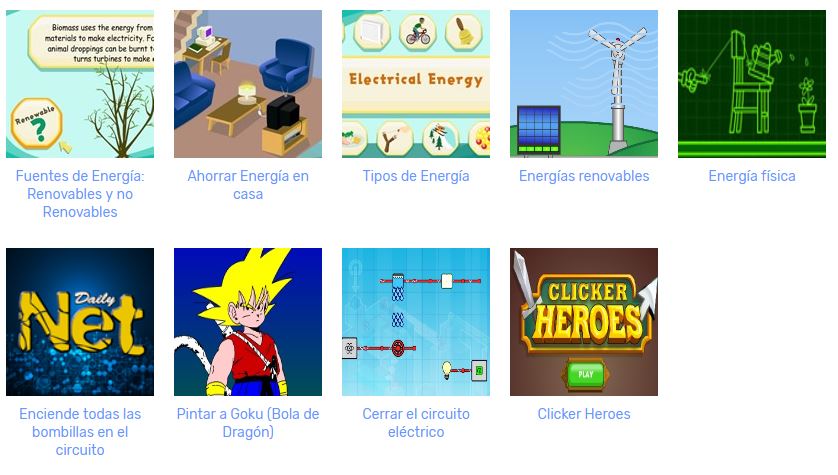Open the Fuentes de Energía game thumbnail
Image resolution: width=838 pixels, height=475 pixels.
coord(80,84)
